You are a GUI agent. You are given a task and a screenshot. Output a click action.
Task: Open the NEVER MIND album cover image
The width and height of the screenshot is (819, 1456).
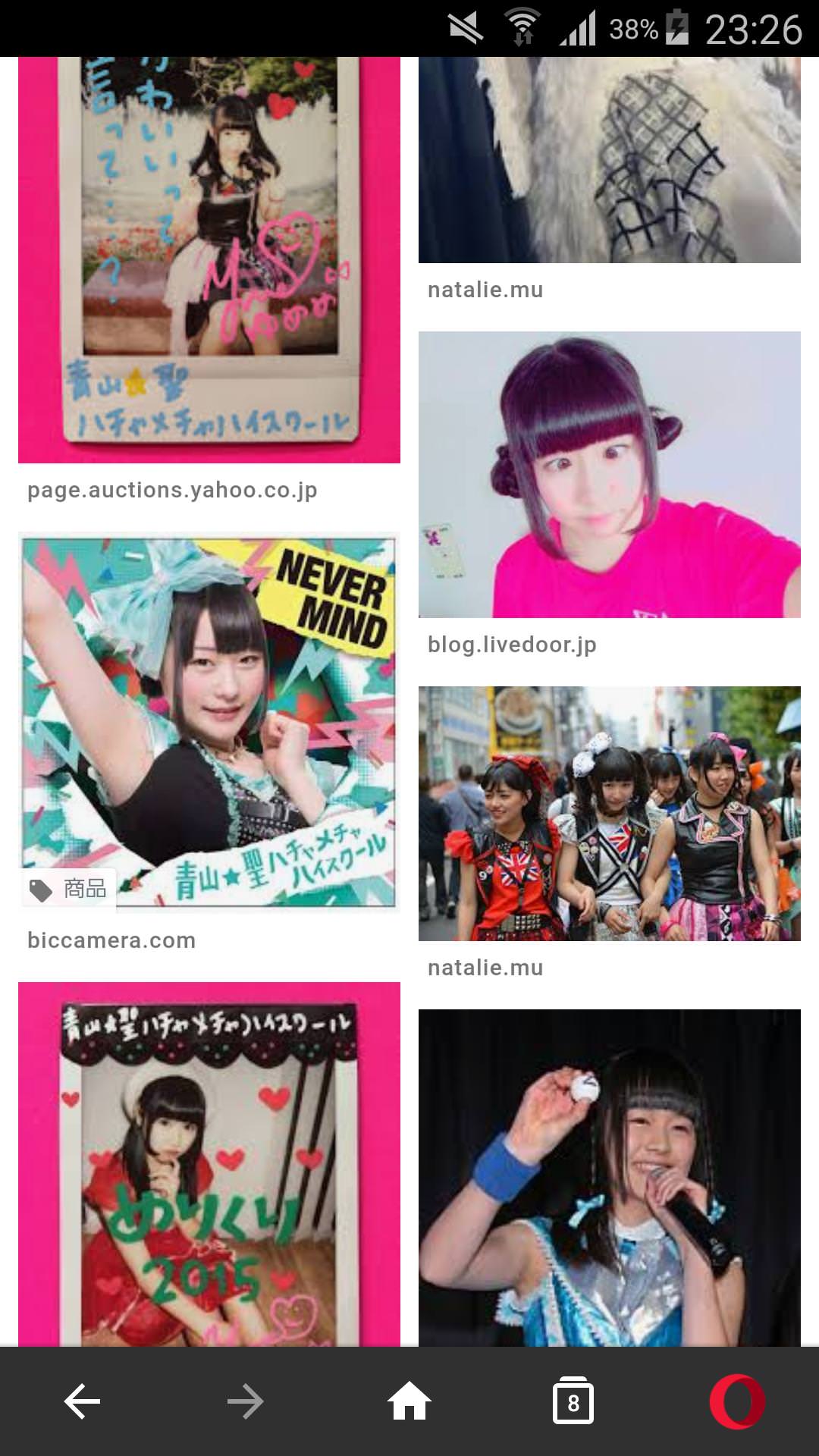tap(209, 720)
